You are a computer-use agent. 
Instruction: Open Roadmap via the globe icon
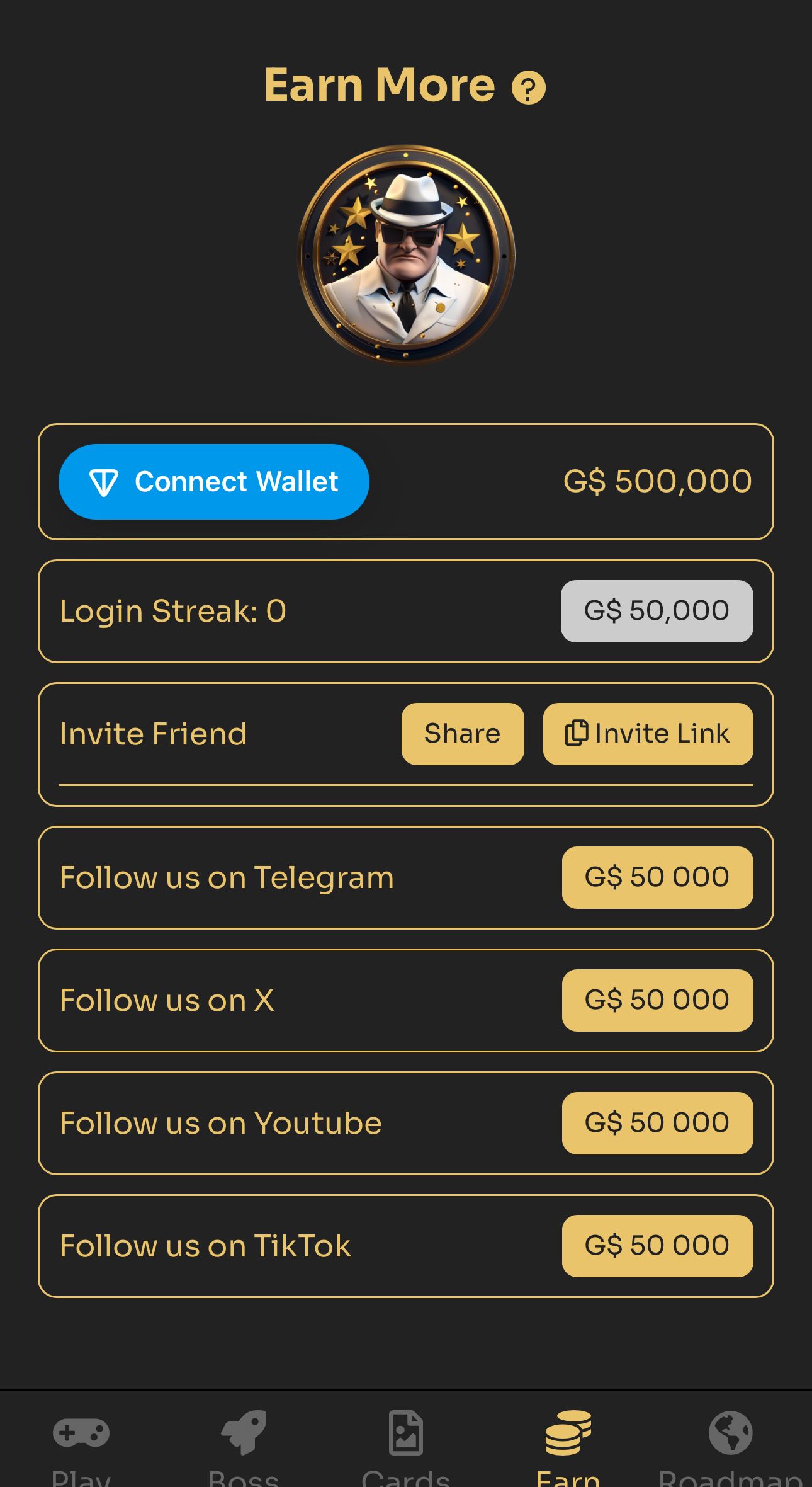[730, 1432]
